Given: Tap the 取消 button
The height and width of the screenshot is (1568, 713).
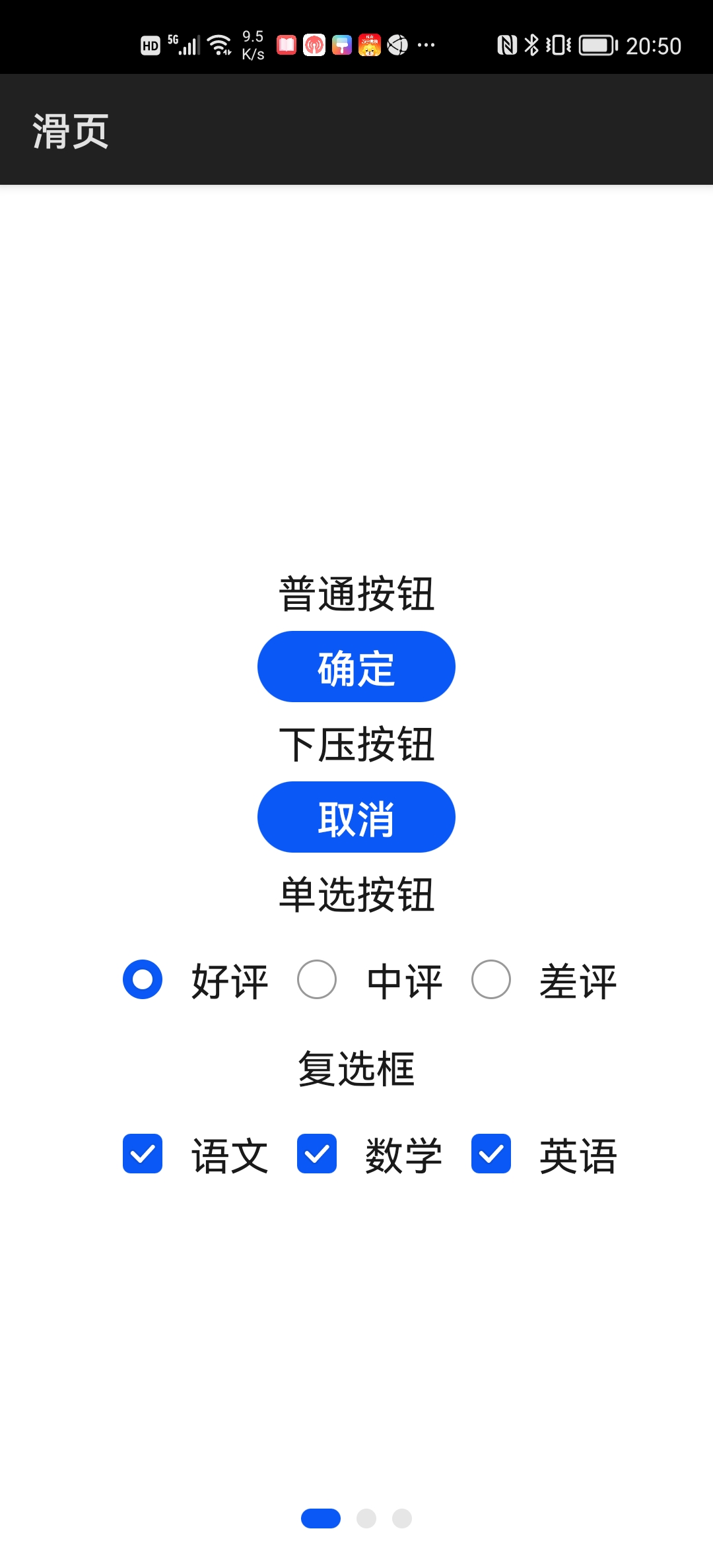Looking at the screenshot, I should pyautogui.click(x=356, y=817).
